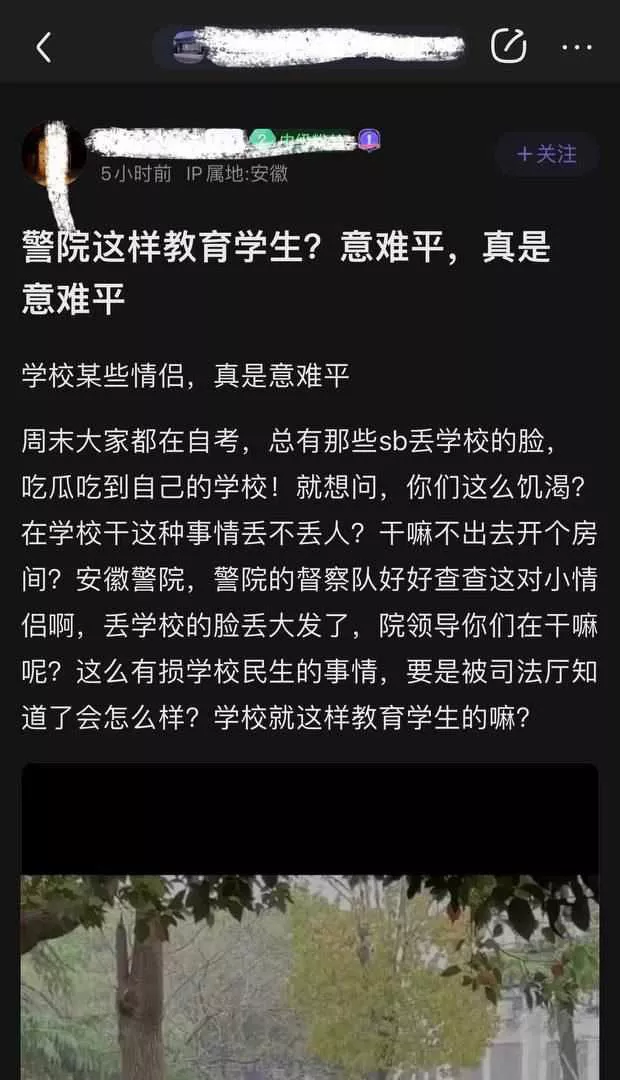Go back using the top-left arrow
Screen dimensions: 620x1080
click(43, 47)
